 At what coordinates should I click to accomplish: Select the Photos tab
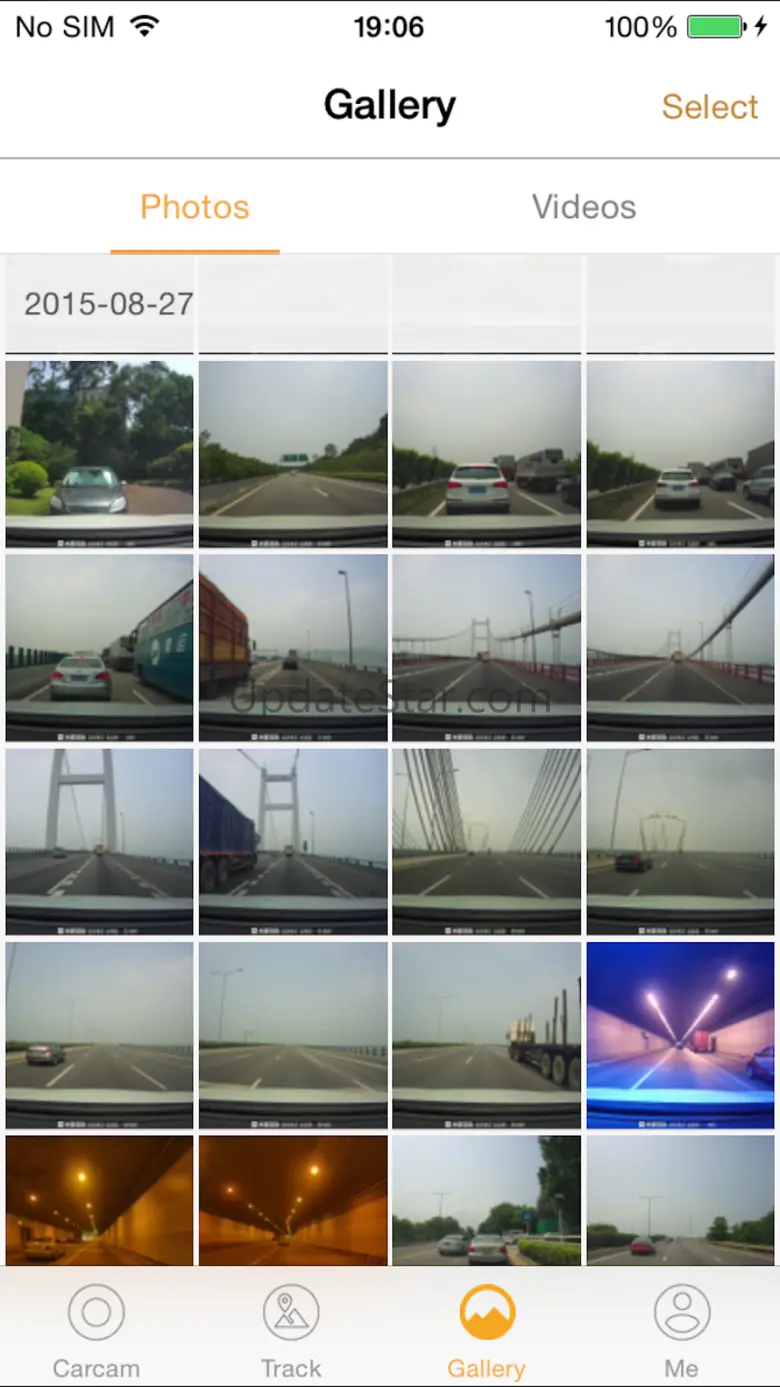(195, 207)
